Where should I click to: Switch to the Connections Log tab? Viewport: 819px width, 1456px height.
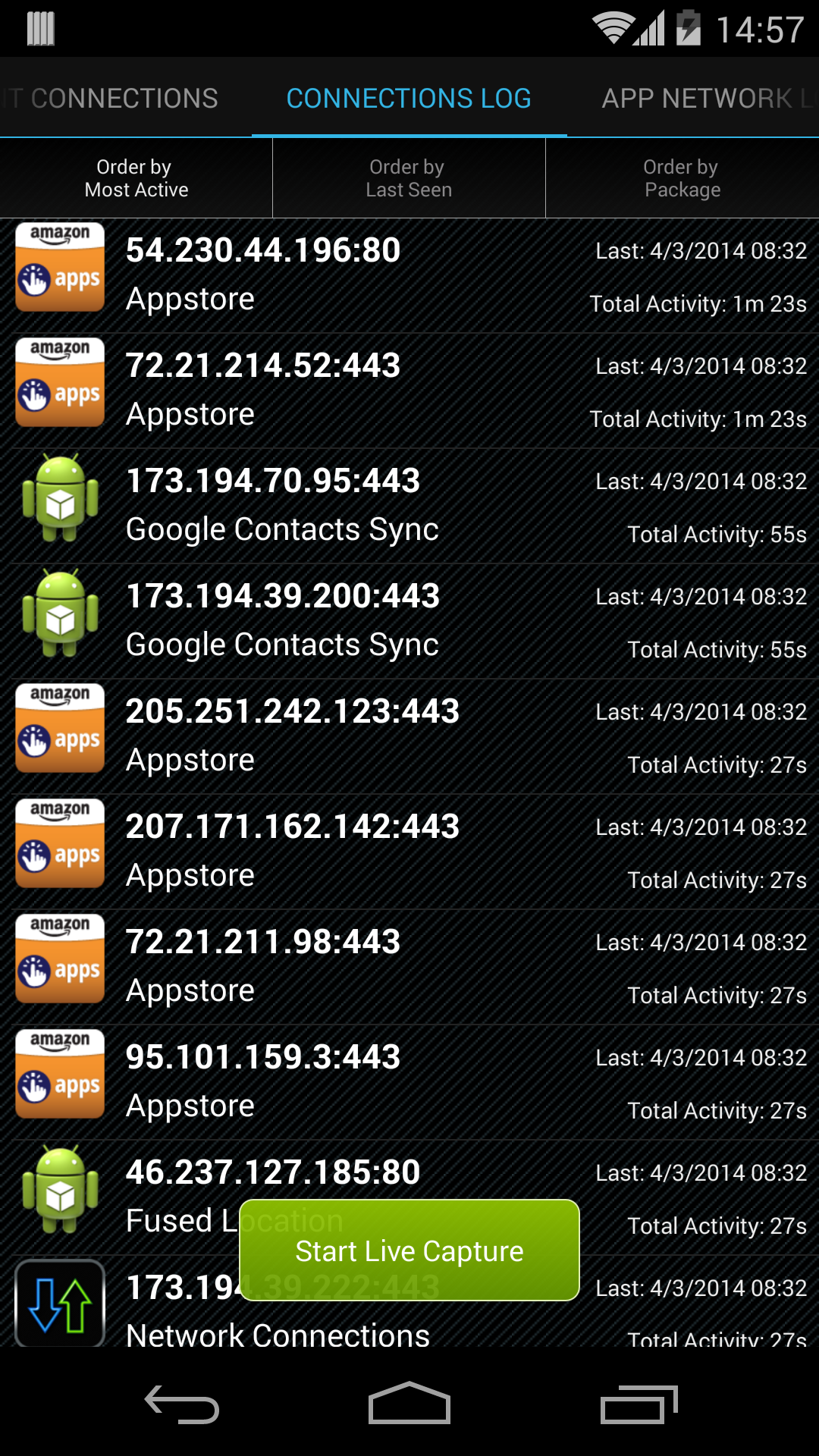pos(409,98)
